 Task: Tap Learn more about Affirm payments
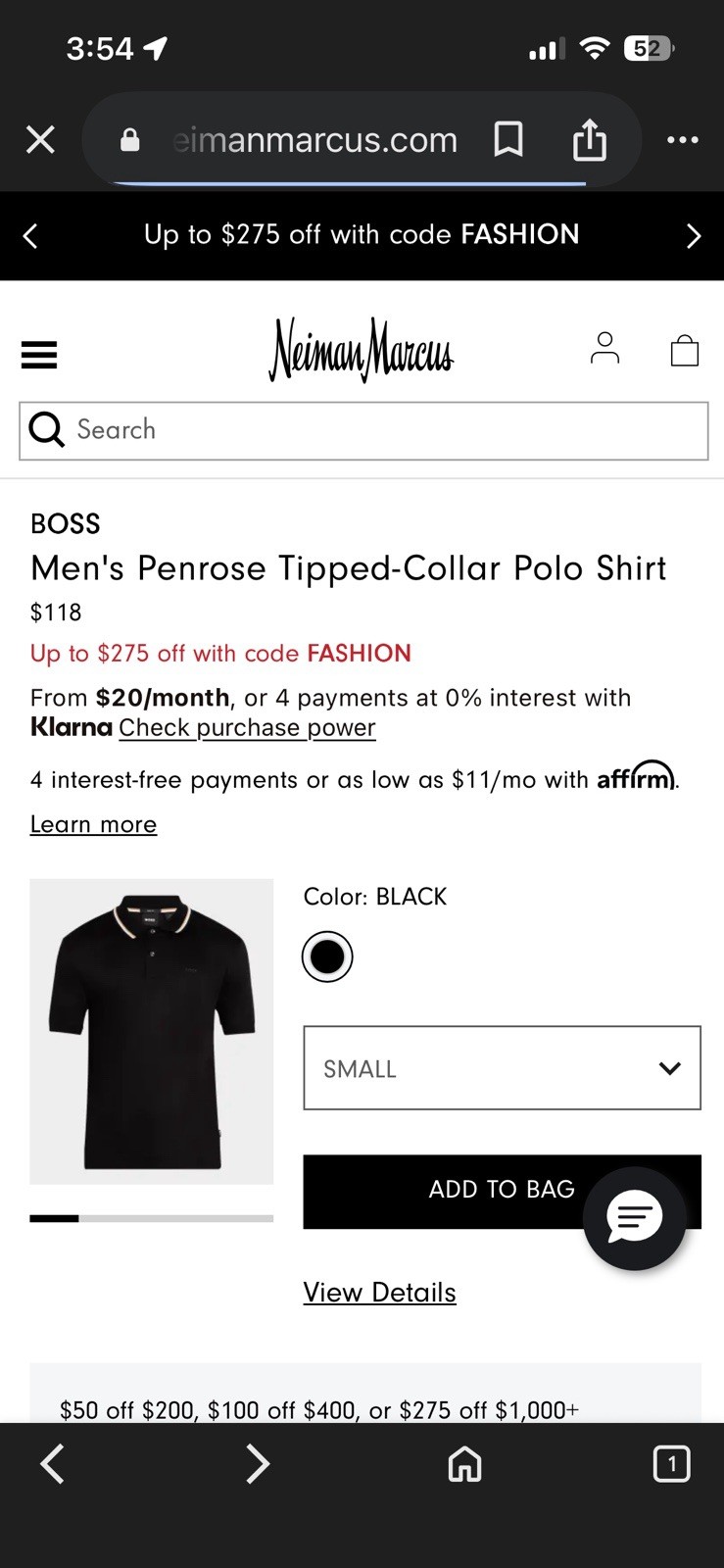pyautogui.click(x=93, y=825)
